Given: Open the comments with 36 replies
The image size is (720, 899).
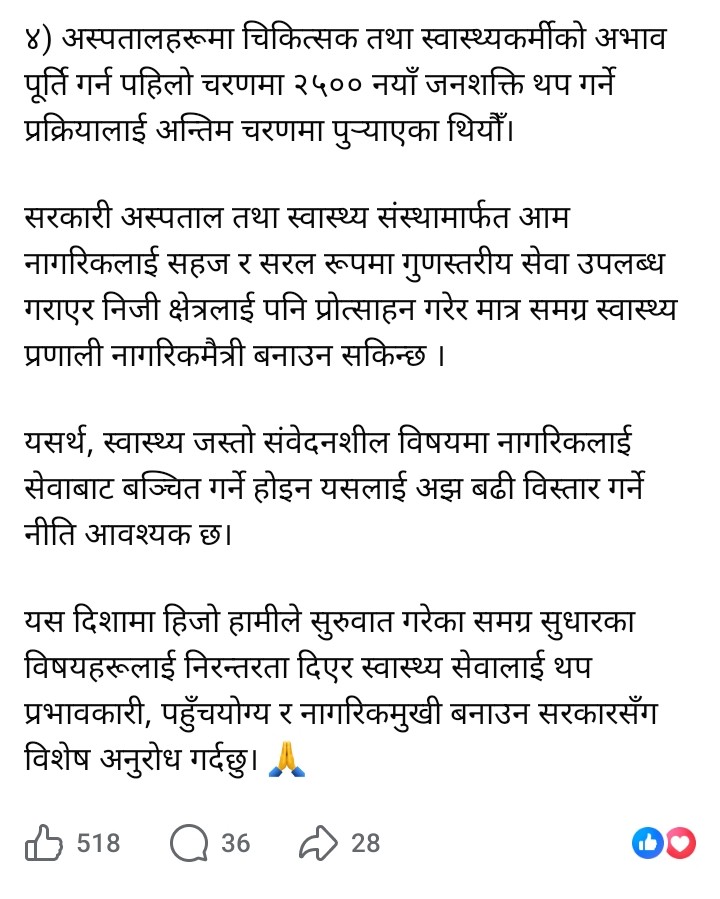Looking at the screenshot, I should click(x=189, y=843).
